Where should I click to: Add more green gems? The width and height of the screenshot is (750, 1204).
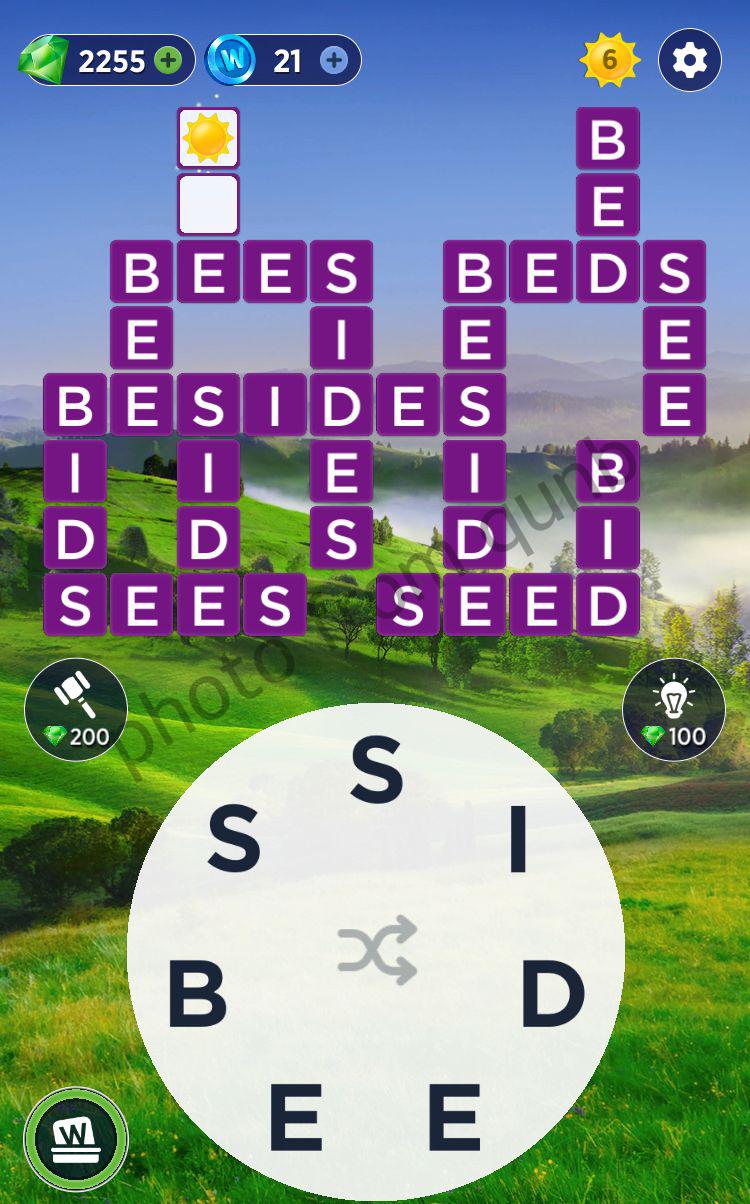(x=168, y=61)
